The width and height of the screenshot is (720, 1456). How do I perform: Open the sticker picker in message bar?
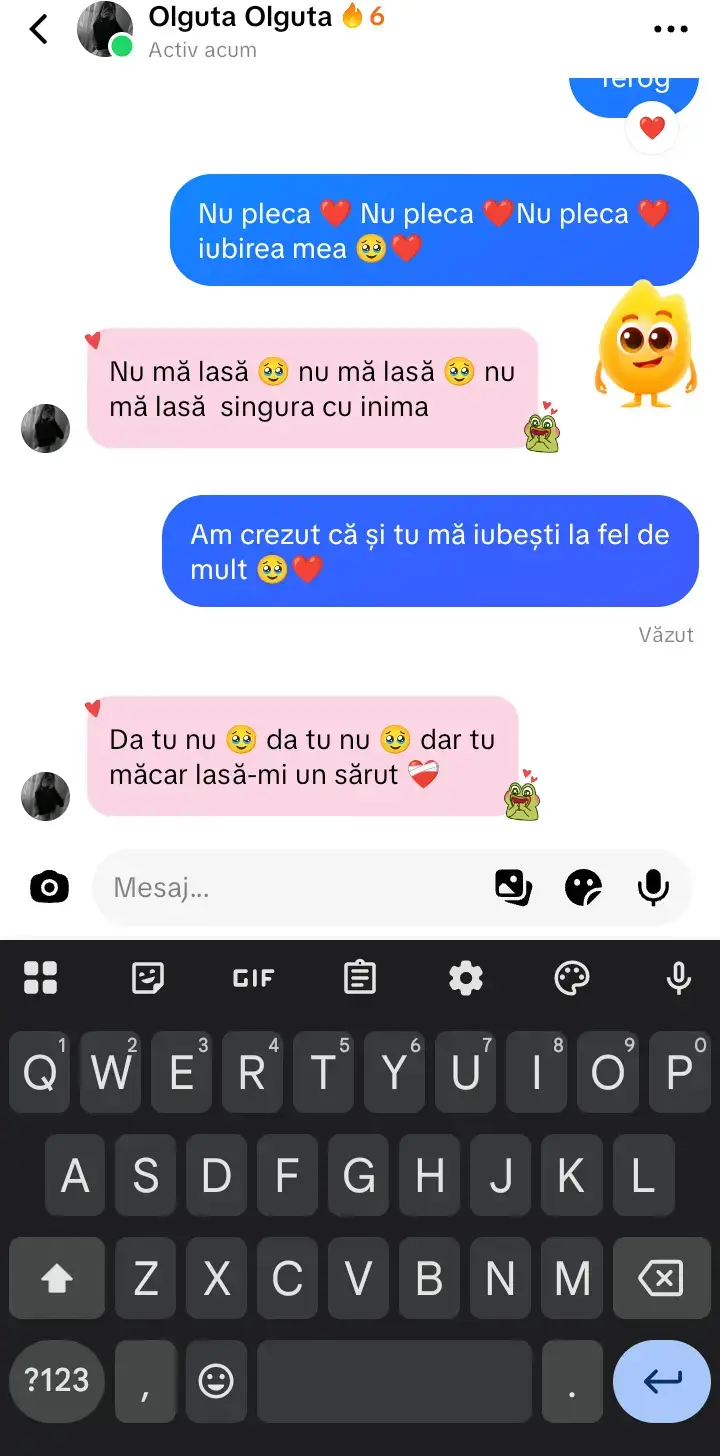click(583, 887)
